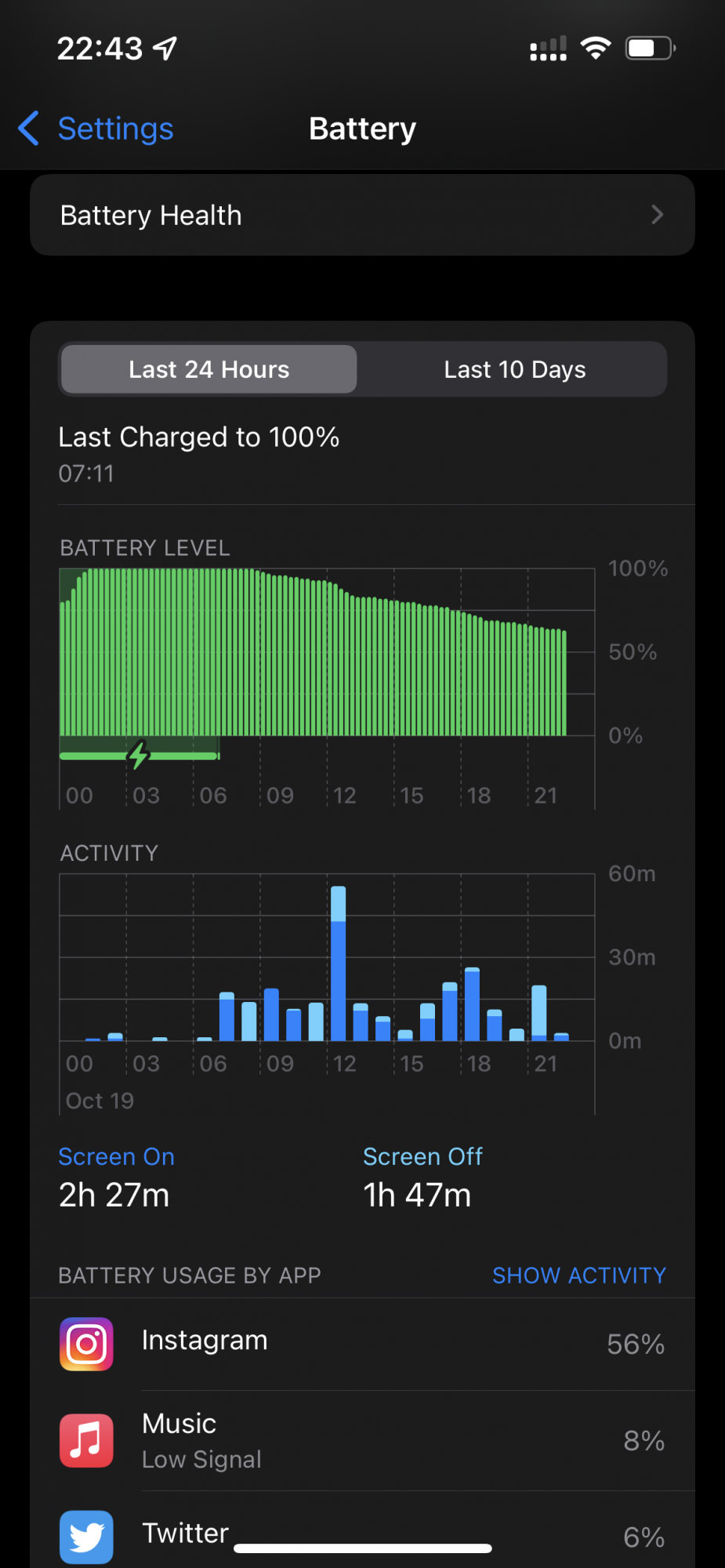Open Instagram battery usage row
Image resolution: width=725 pixels, height=1568 pixels.
click(x=362, y=1344)
